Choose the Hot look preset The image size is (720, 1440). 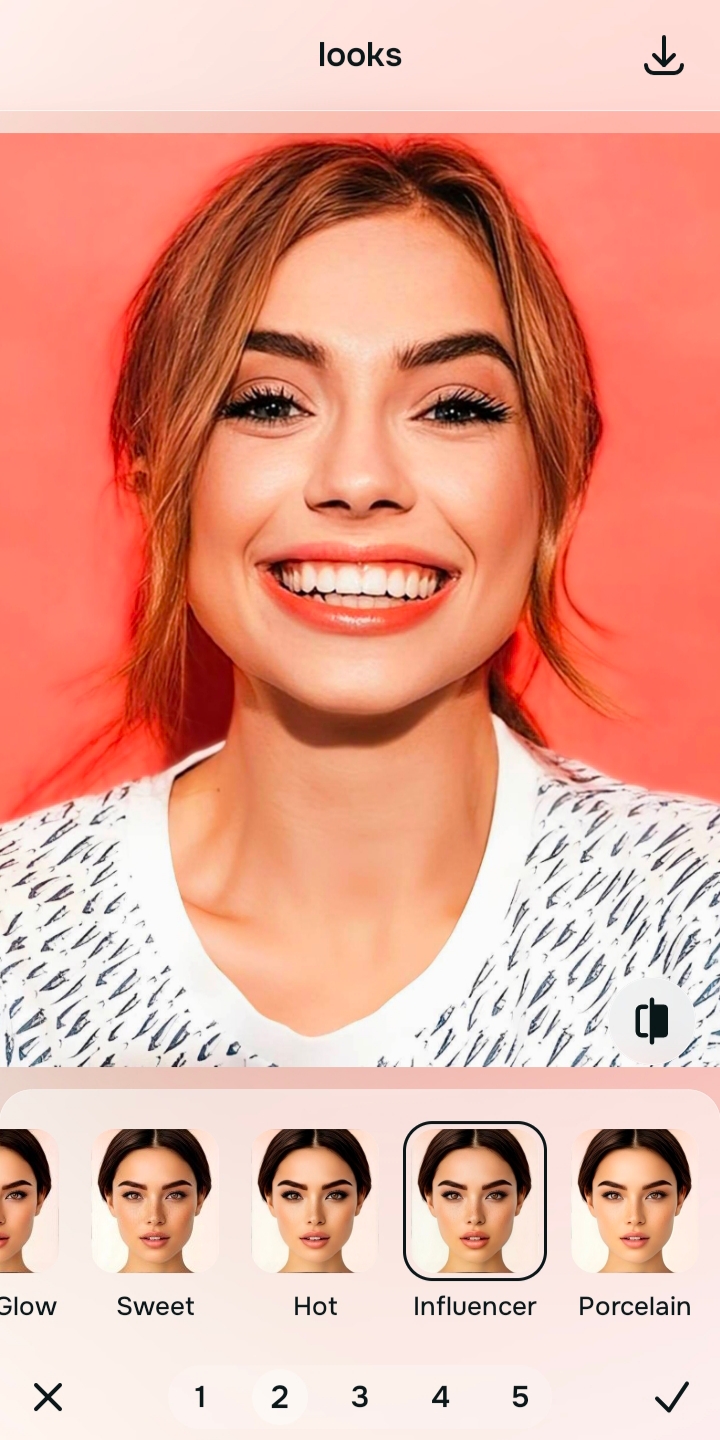tap(315, 1200)
